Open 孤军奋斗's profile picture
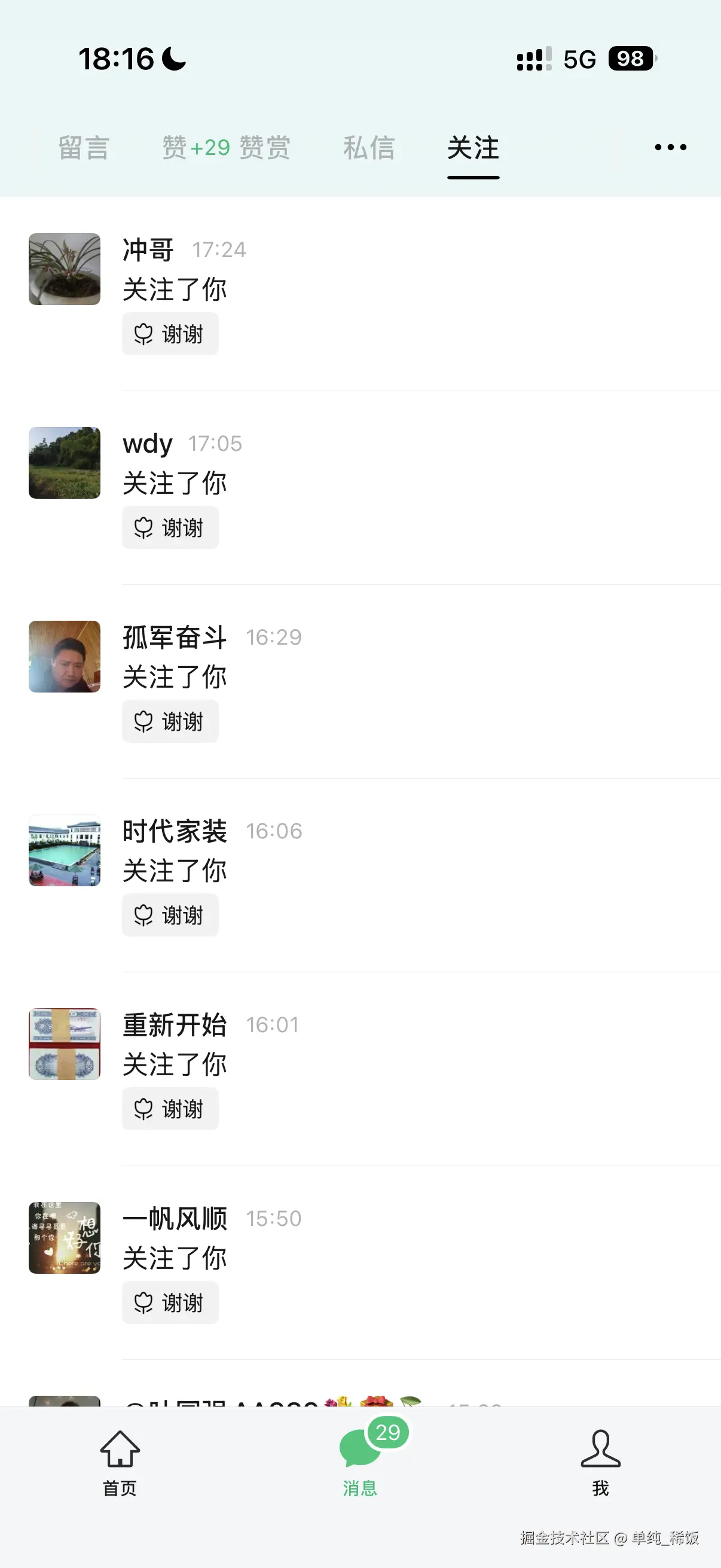The width and height of the screenshot is (721, 1568). [64, 657]
